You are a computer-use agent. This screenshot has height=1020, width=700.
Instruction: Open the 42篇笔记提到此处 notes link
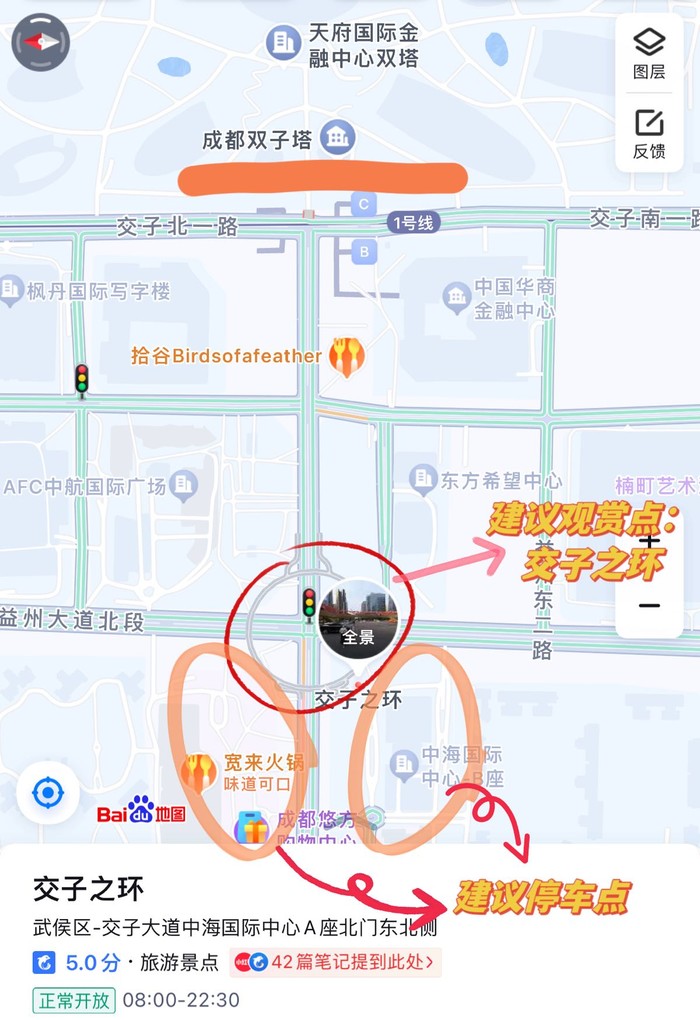[x=335, y=962]
